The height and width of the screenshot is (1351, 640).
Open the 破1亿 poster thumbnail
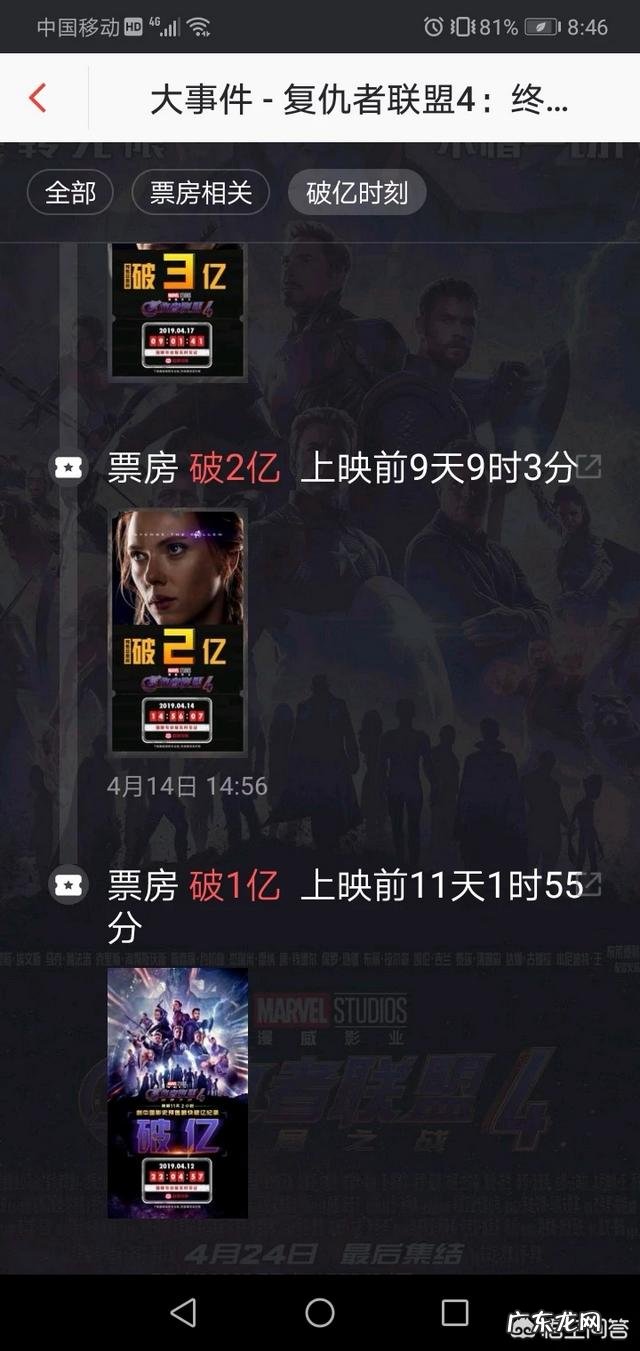coord(178,1092)
